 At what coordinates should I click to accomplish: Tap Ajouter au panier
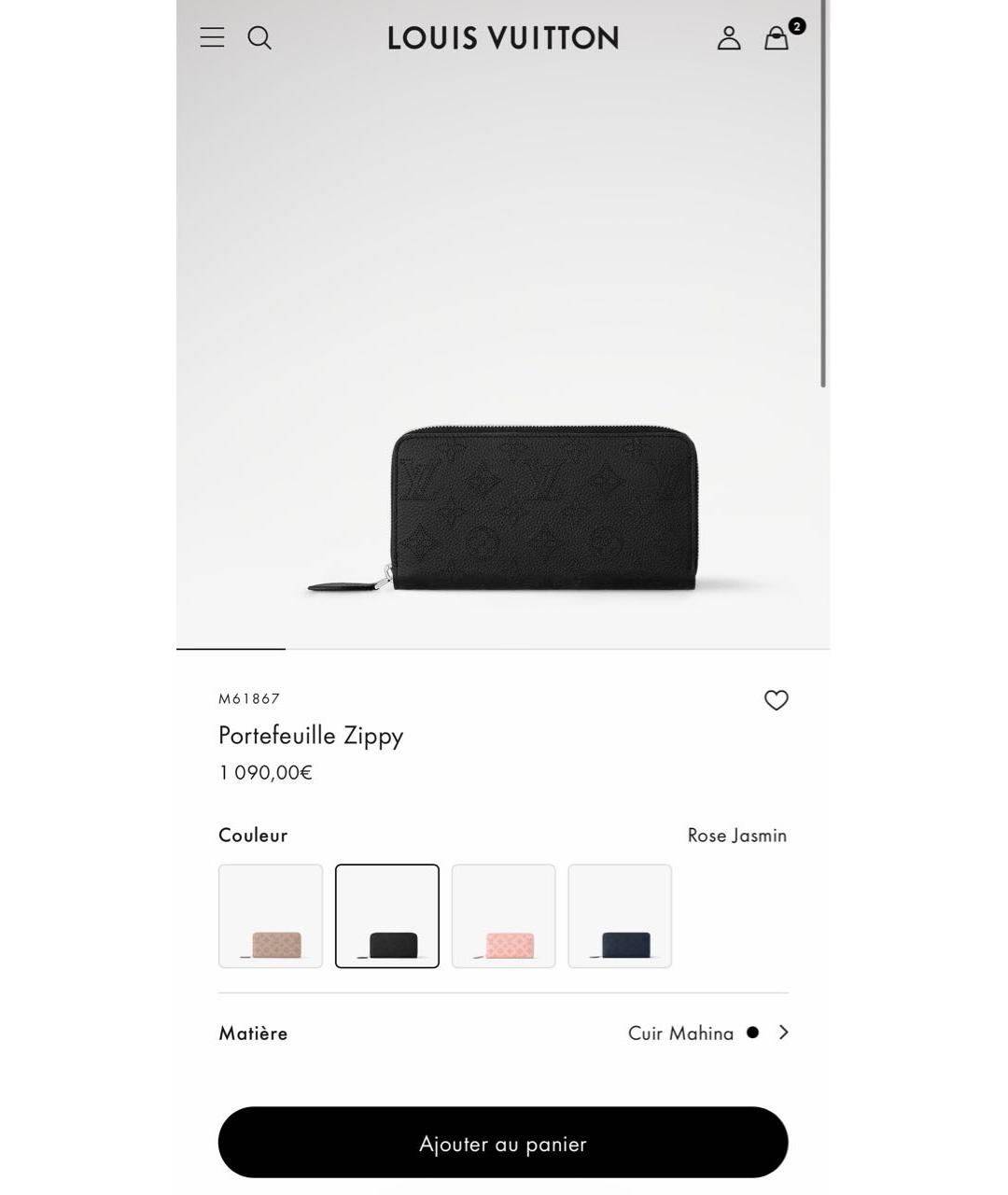point(503,1143)
